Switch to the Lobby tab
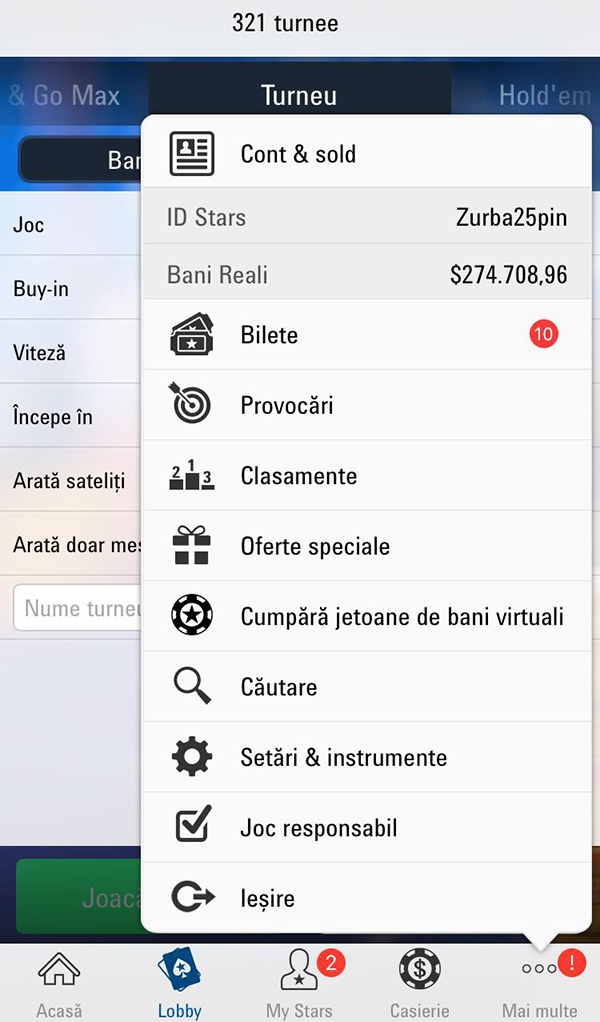600x1022 pixels. click(x=180, y=983)
